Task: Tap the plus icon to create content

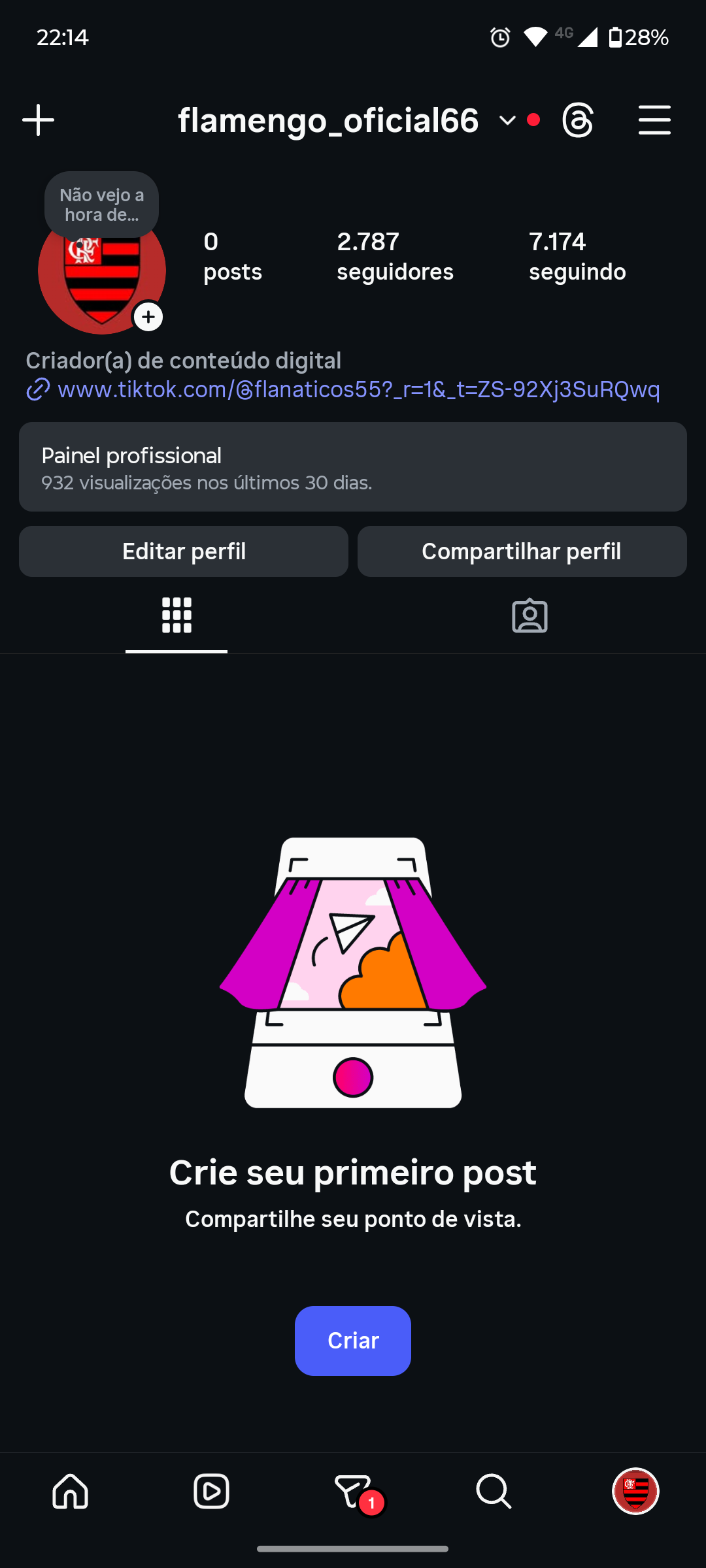Action: (38, 120)
